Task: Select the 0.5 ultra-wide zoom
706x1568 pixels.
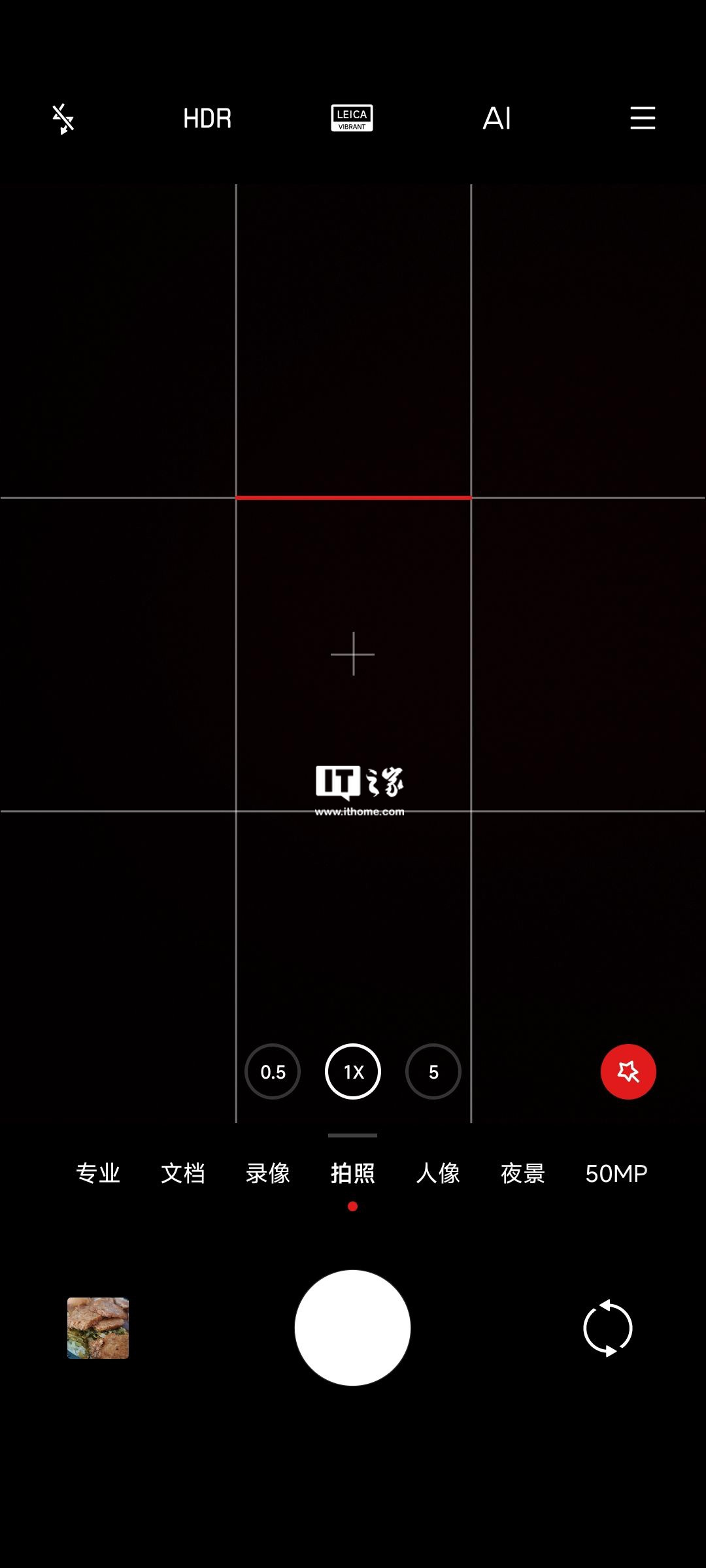Action: coord(273,1072)
